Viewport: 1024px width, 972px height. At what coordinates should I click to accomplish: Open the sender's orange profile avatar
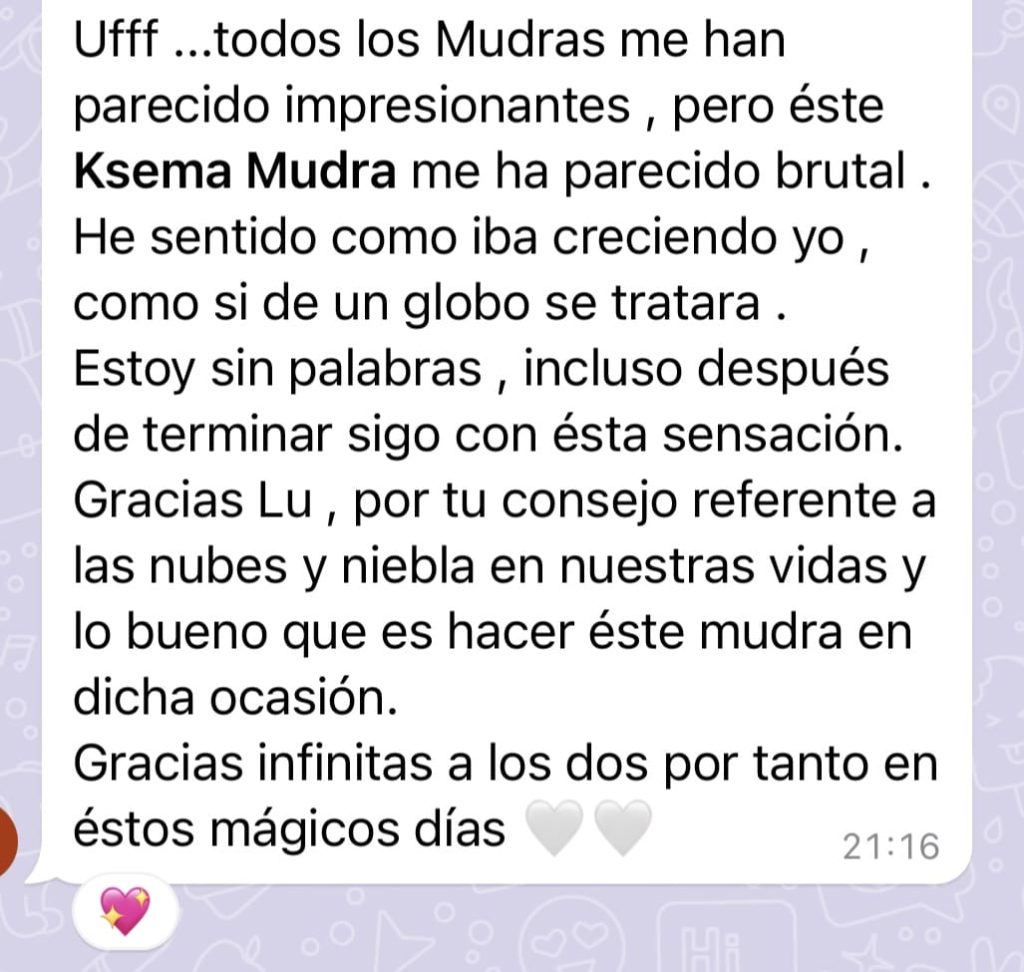point(8,836)
